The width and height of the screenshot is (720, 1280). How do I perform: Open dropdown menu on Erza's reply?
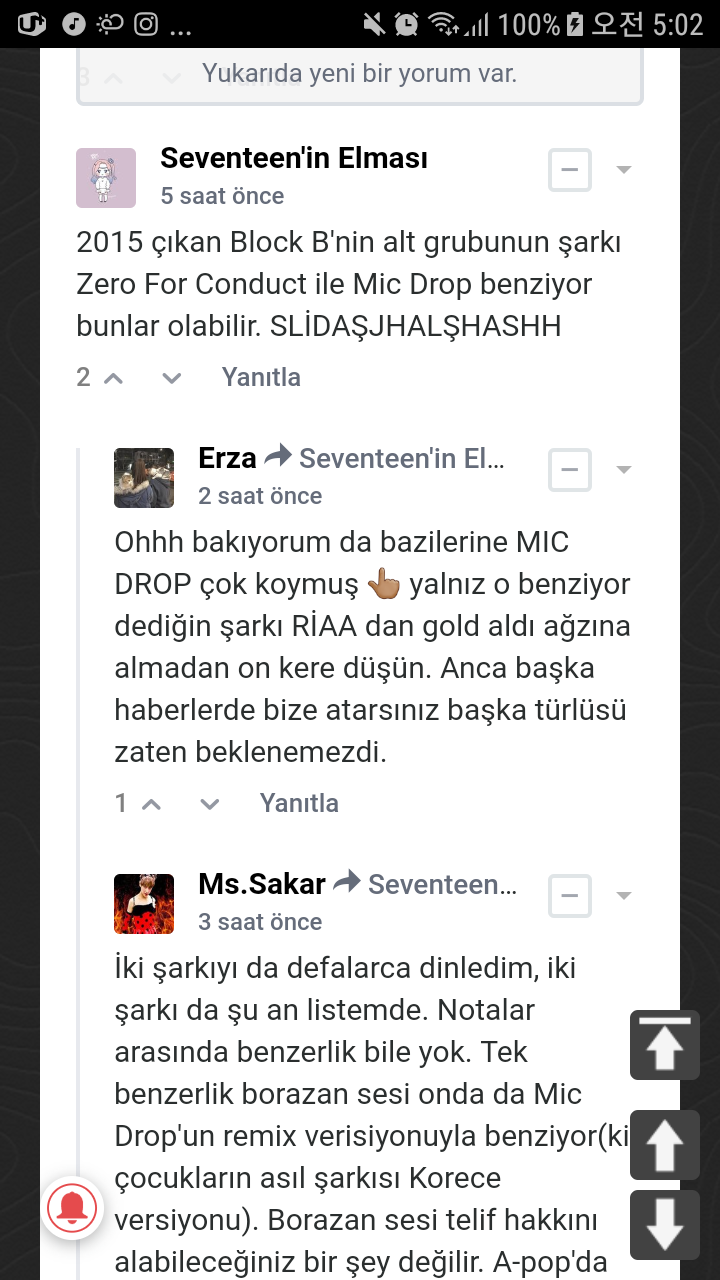coord(624,470)
